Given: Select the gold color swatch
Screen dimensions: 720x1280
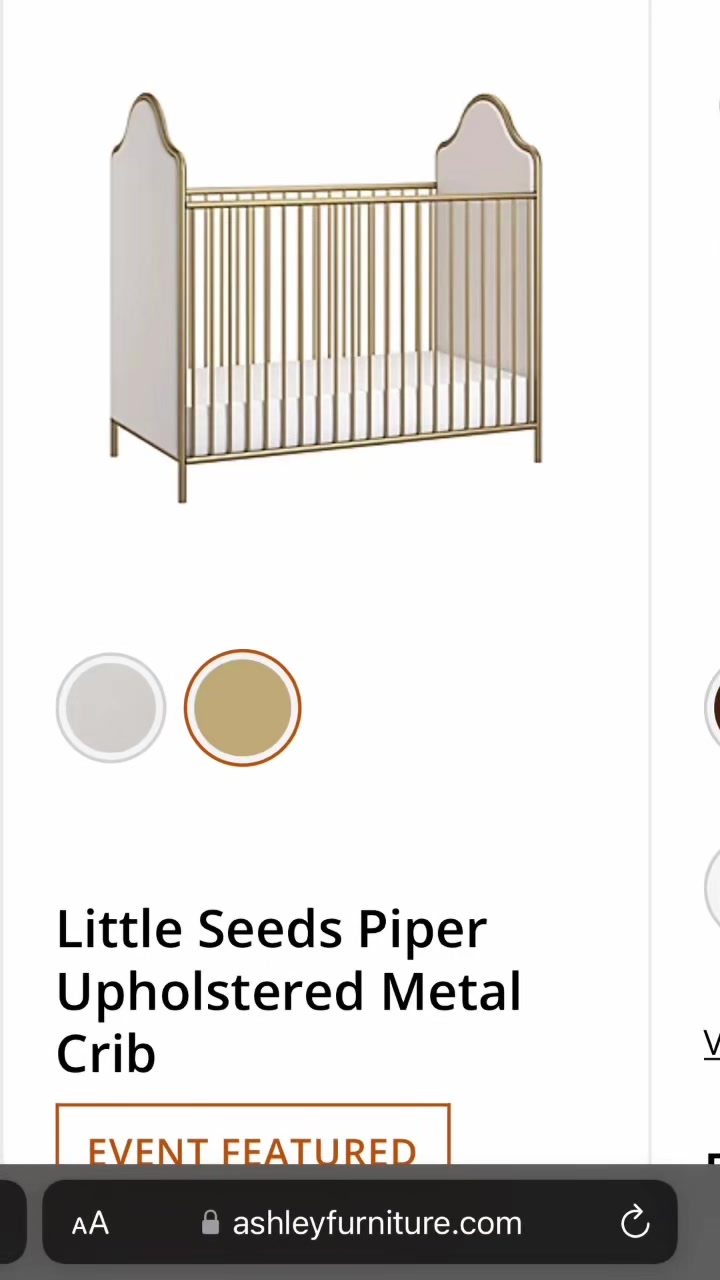Looking at the screenshot, I should 242,708.
